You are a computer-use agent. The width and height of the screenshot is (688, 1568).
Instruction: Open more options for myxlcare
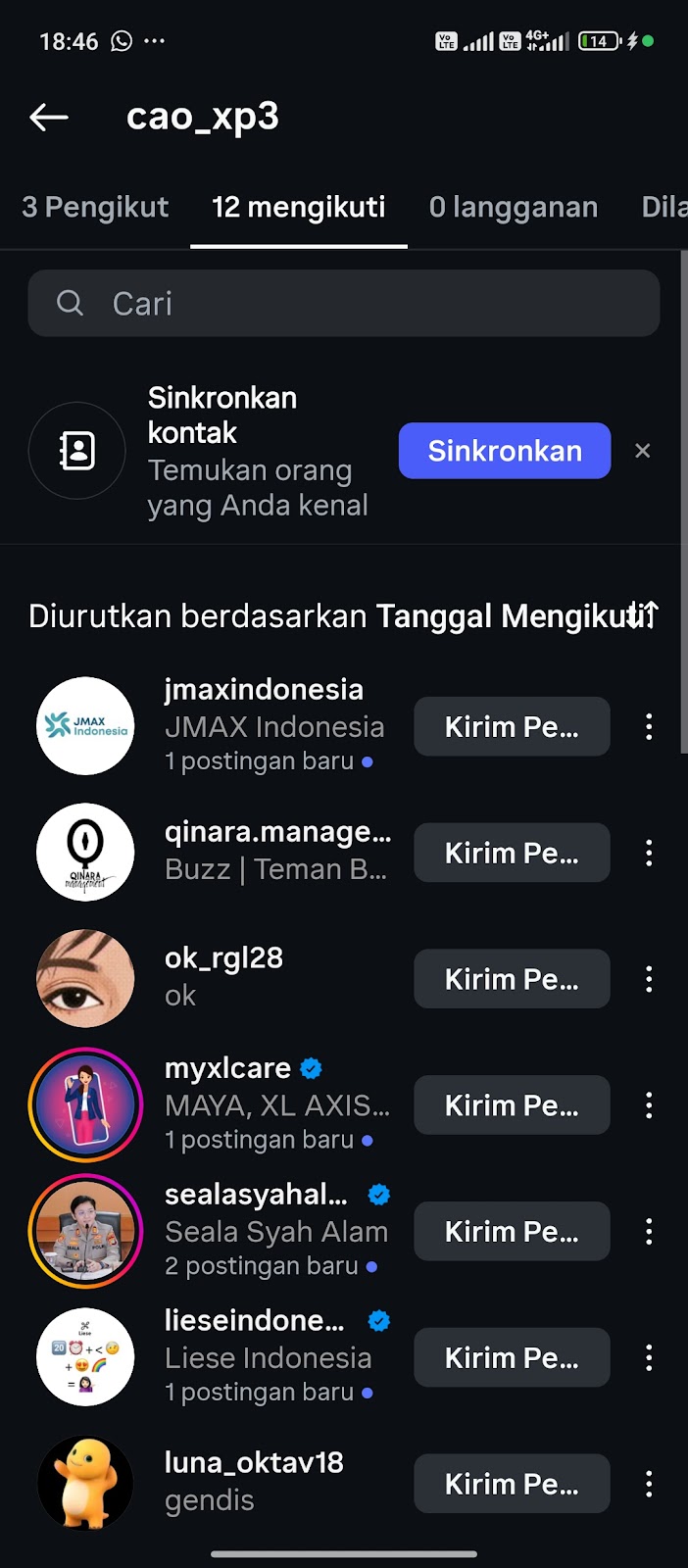pos(649,1105)
